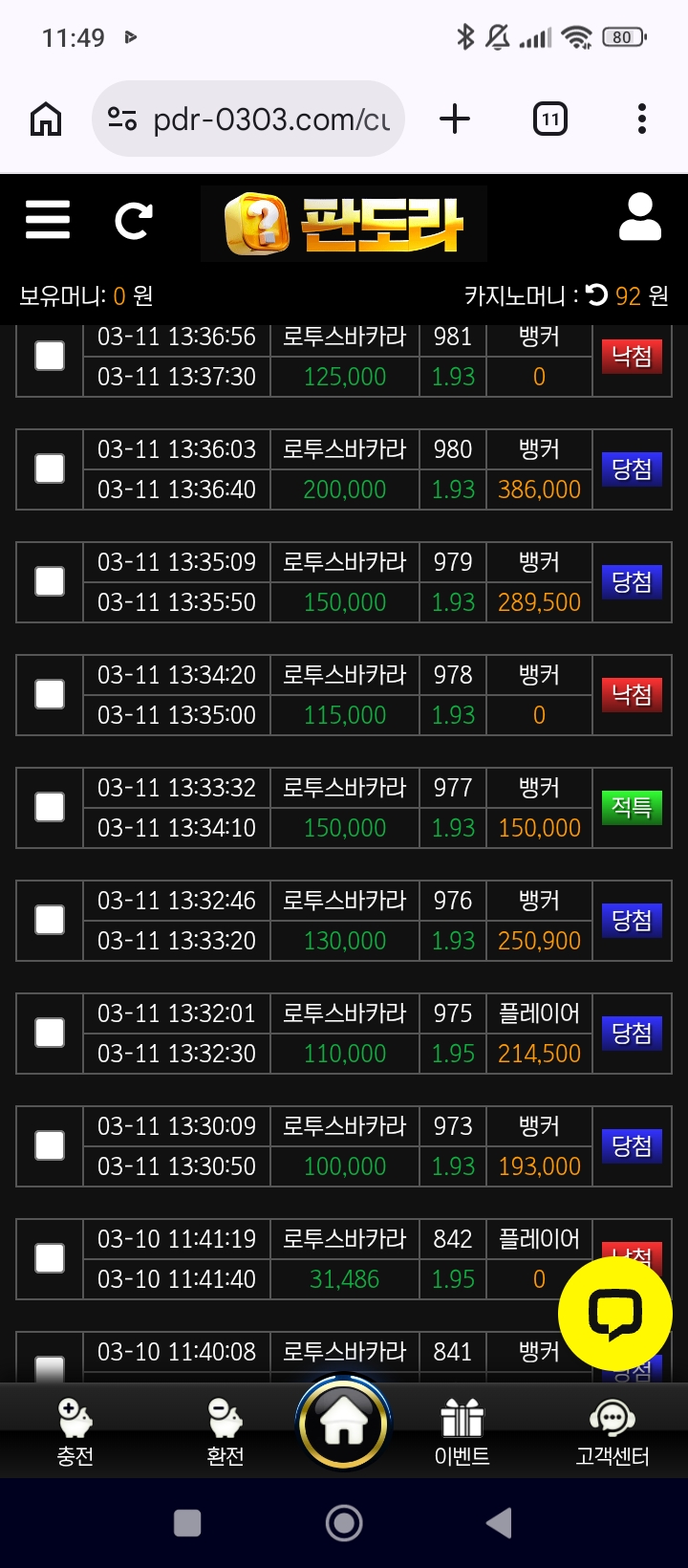Open the yellow chat bubble button

click(614, 1315)
